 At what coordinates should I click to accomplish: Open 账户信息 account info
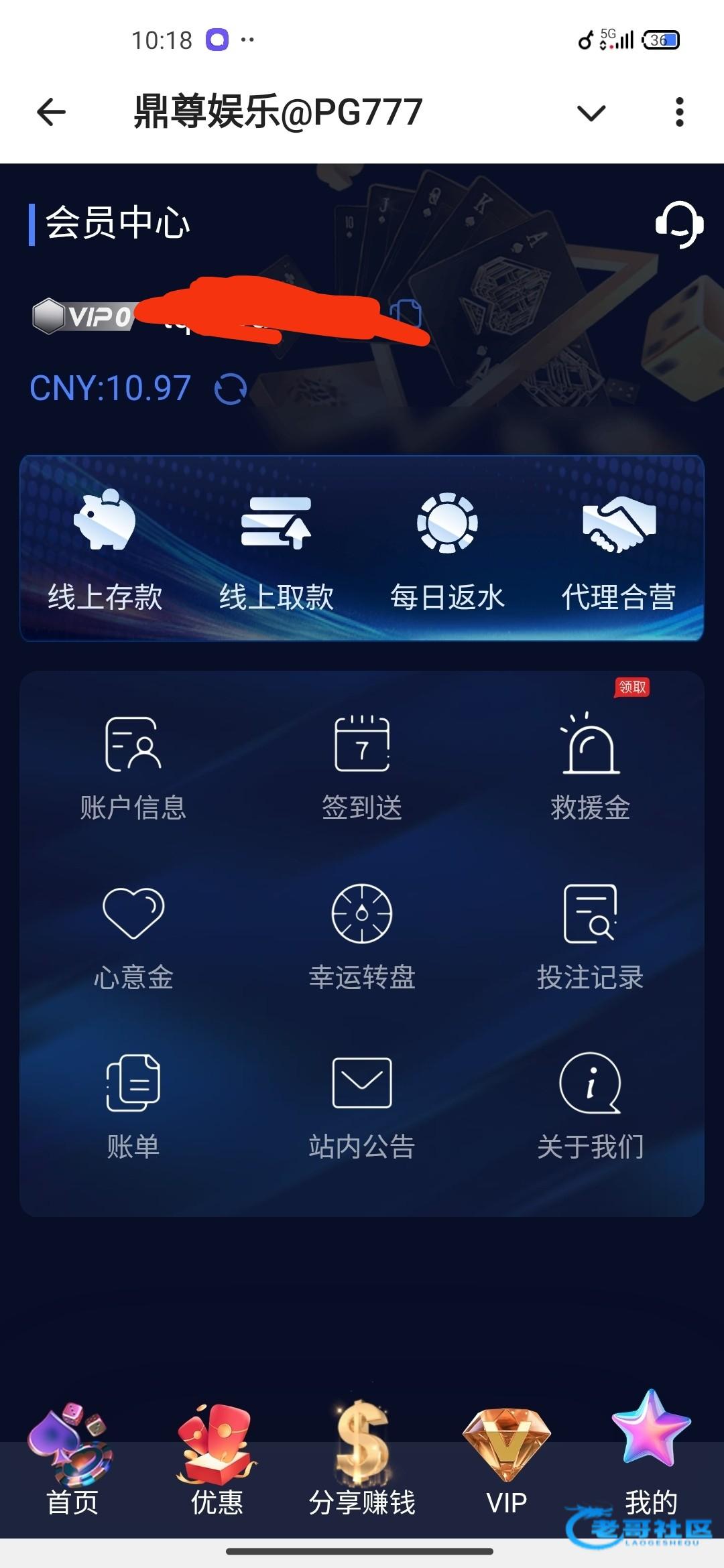coord(133,769)
